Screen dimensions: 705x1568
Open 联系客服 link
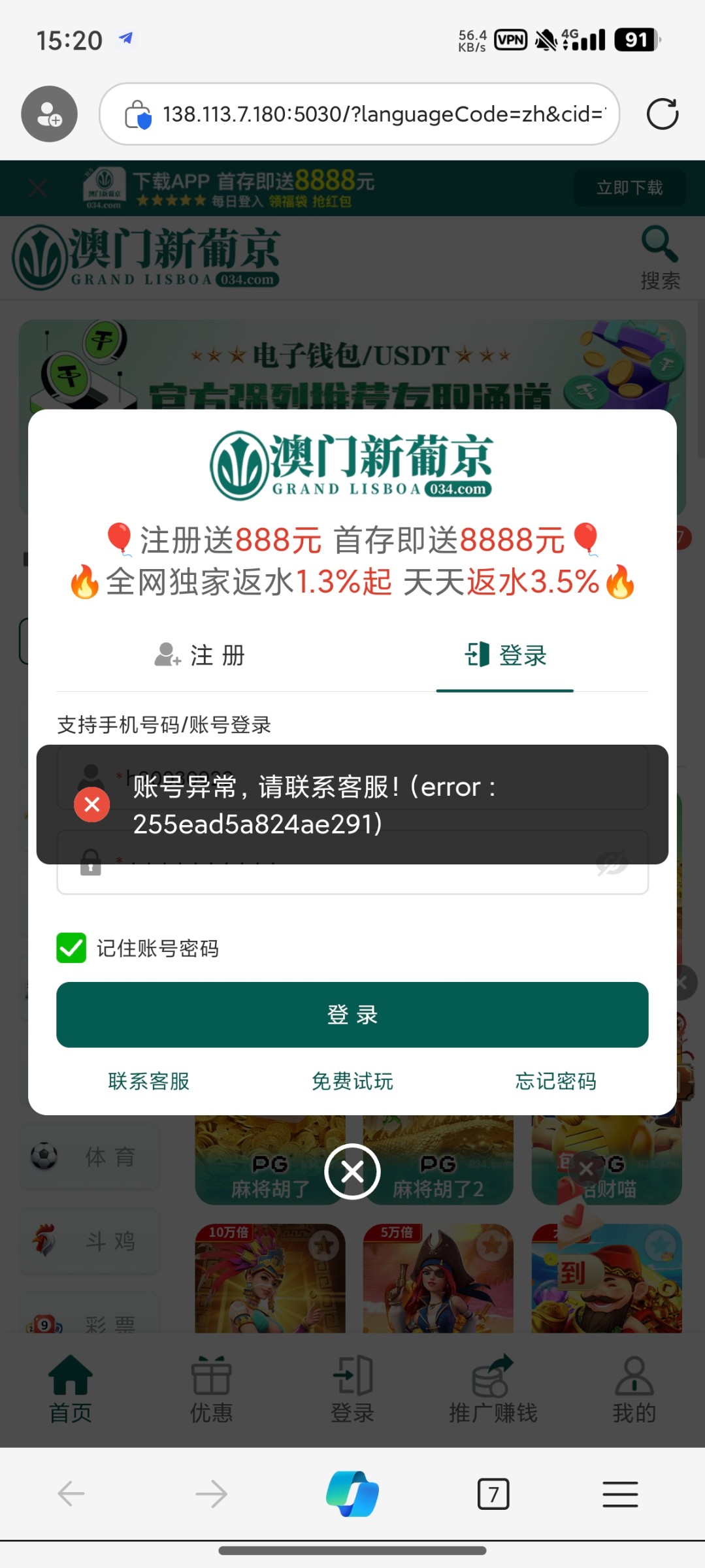(149, 1081)
